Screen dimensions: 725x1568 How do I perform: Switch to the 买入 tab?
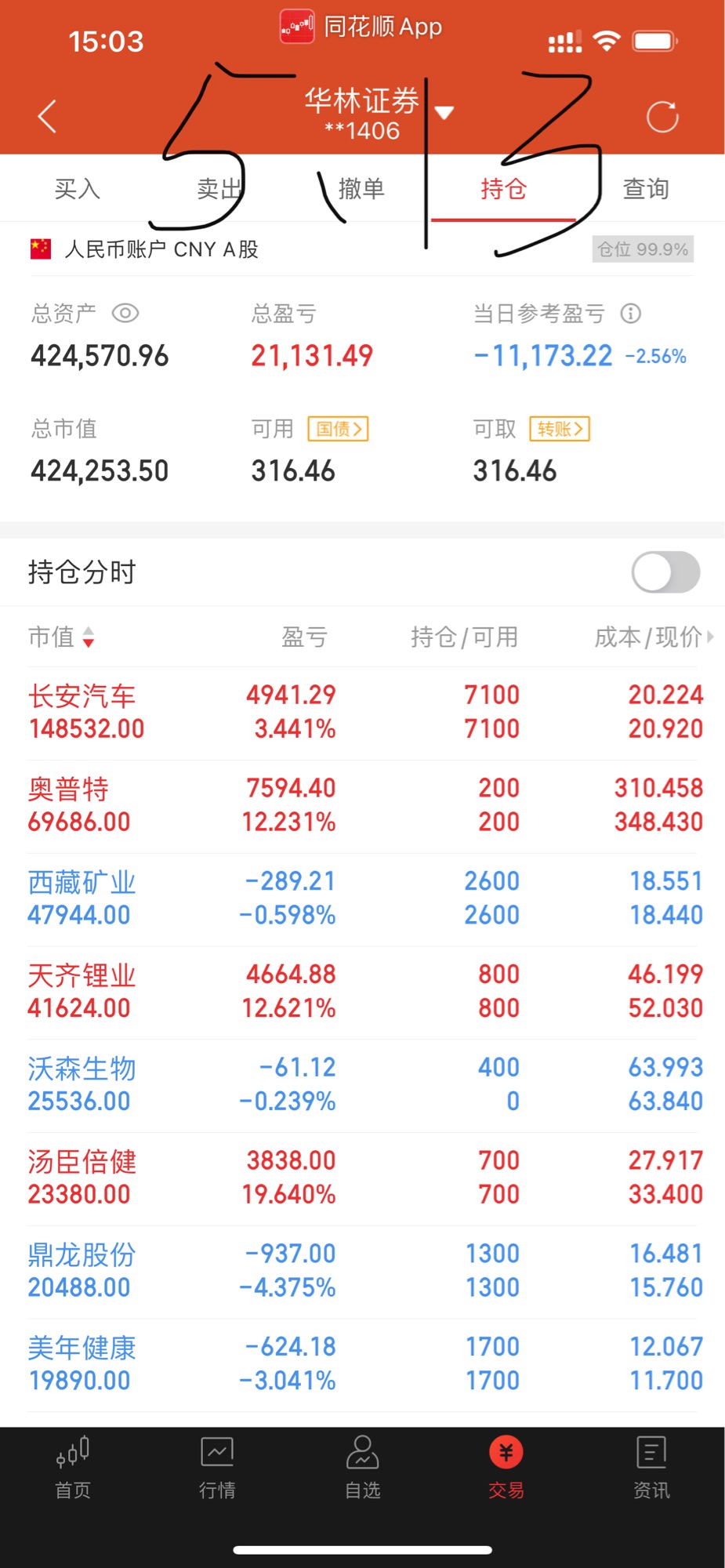click(77, 189)
